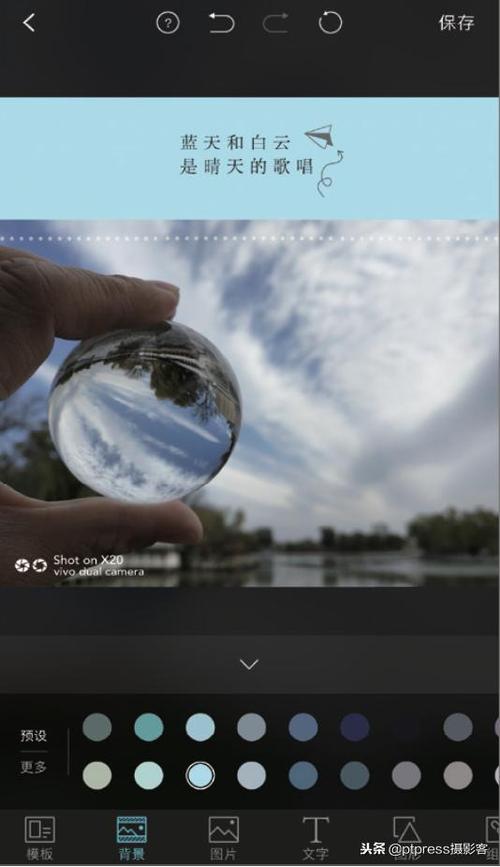Viewport: 500px width, 867px height.
Task: Collapse the panel with the down chevron
Action: click(249, 664)
